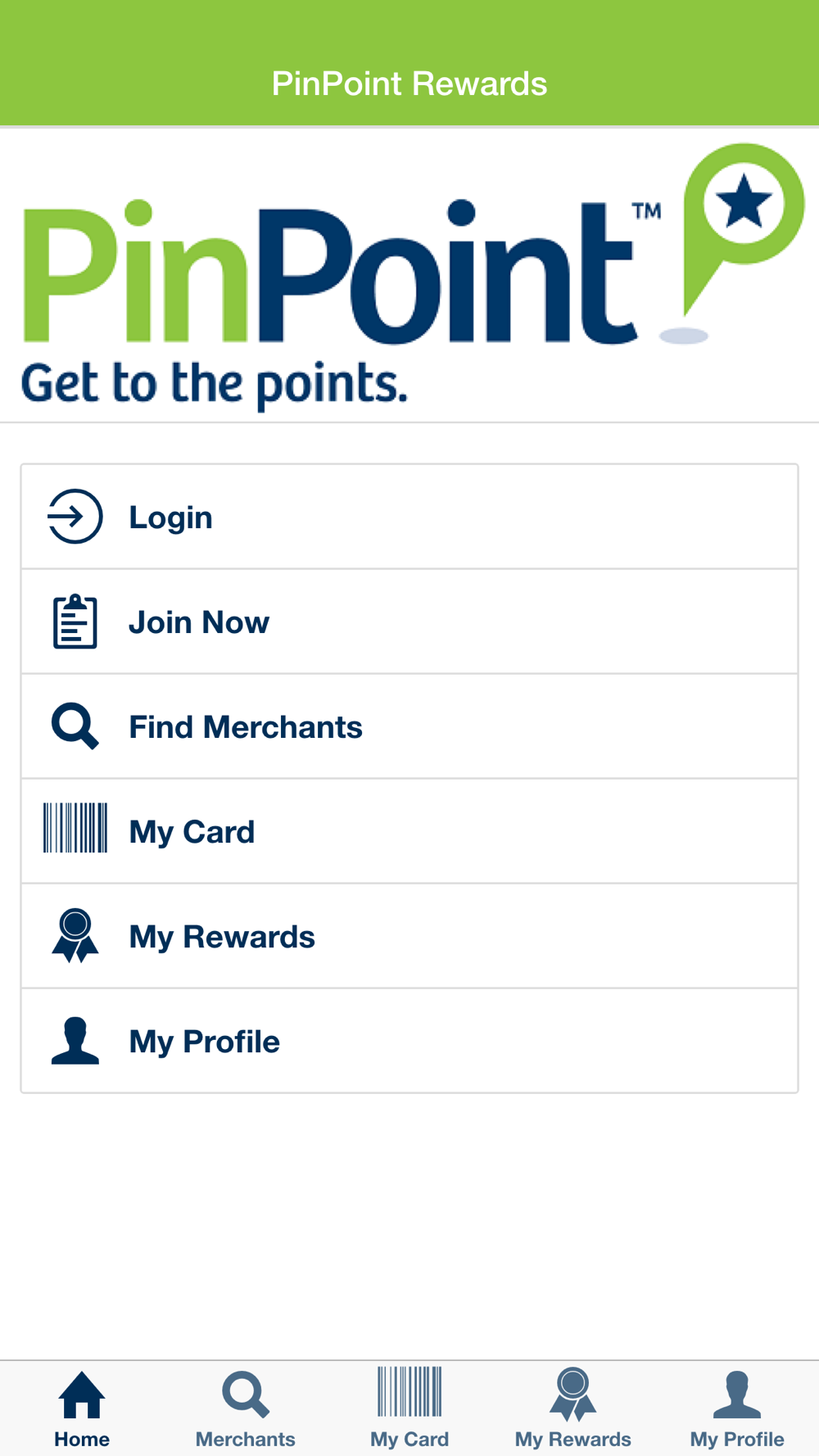The height and width of the screenshot is (1456, 819).
Task: Switch to the Merchants tab
Action: tap(246, 1409)
